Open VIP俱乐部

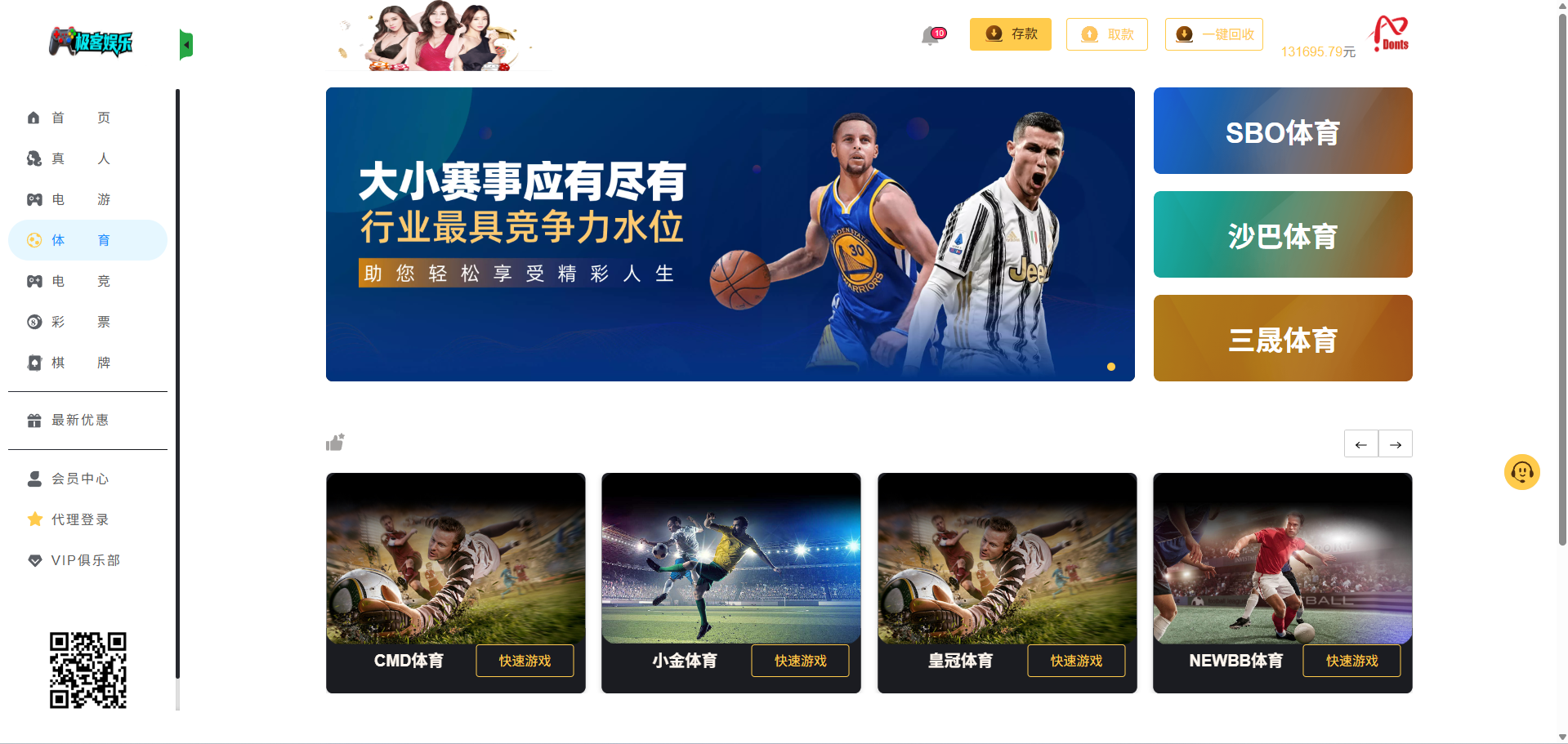click(x=75, y=560)
